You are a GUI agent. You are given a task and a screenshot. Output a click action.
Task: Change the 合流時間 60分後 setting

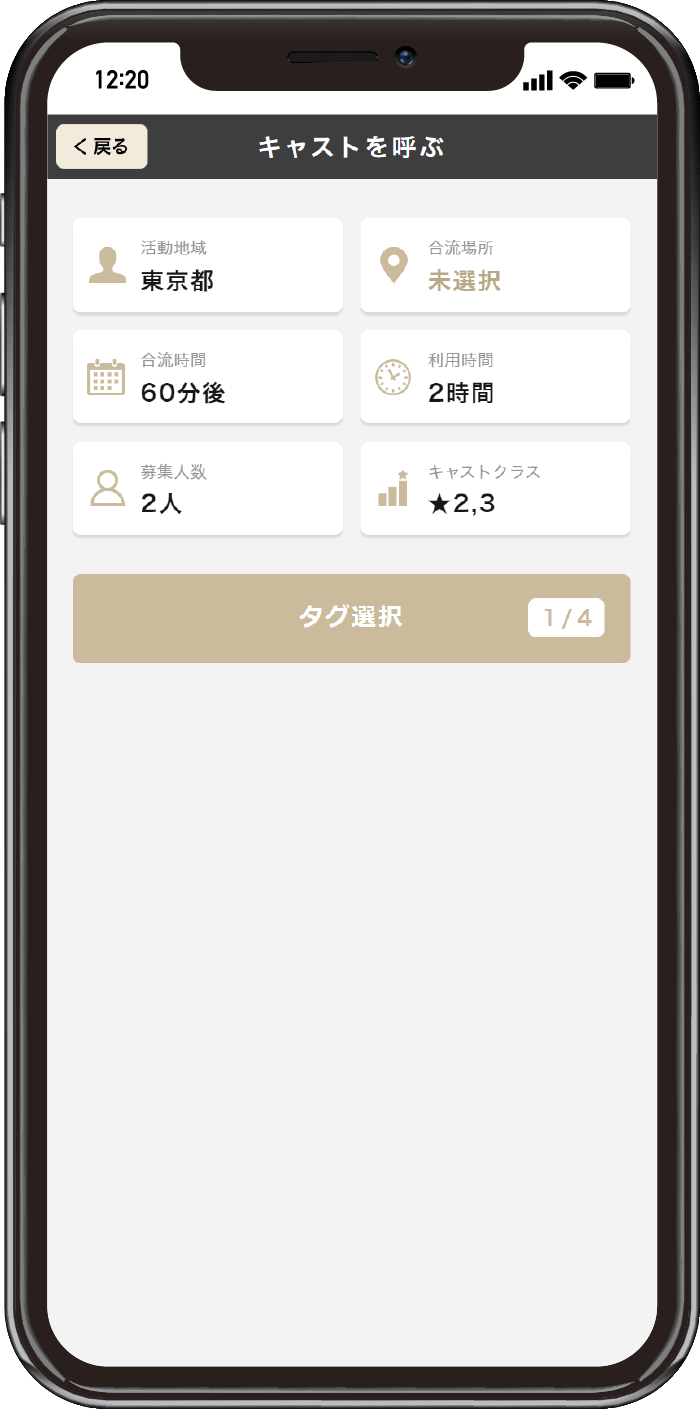click(208, 377)
